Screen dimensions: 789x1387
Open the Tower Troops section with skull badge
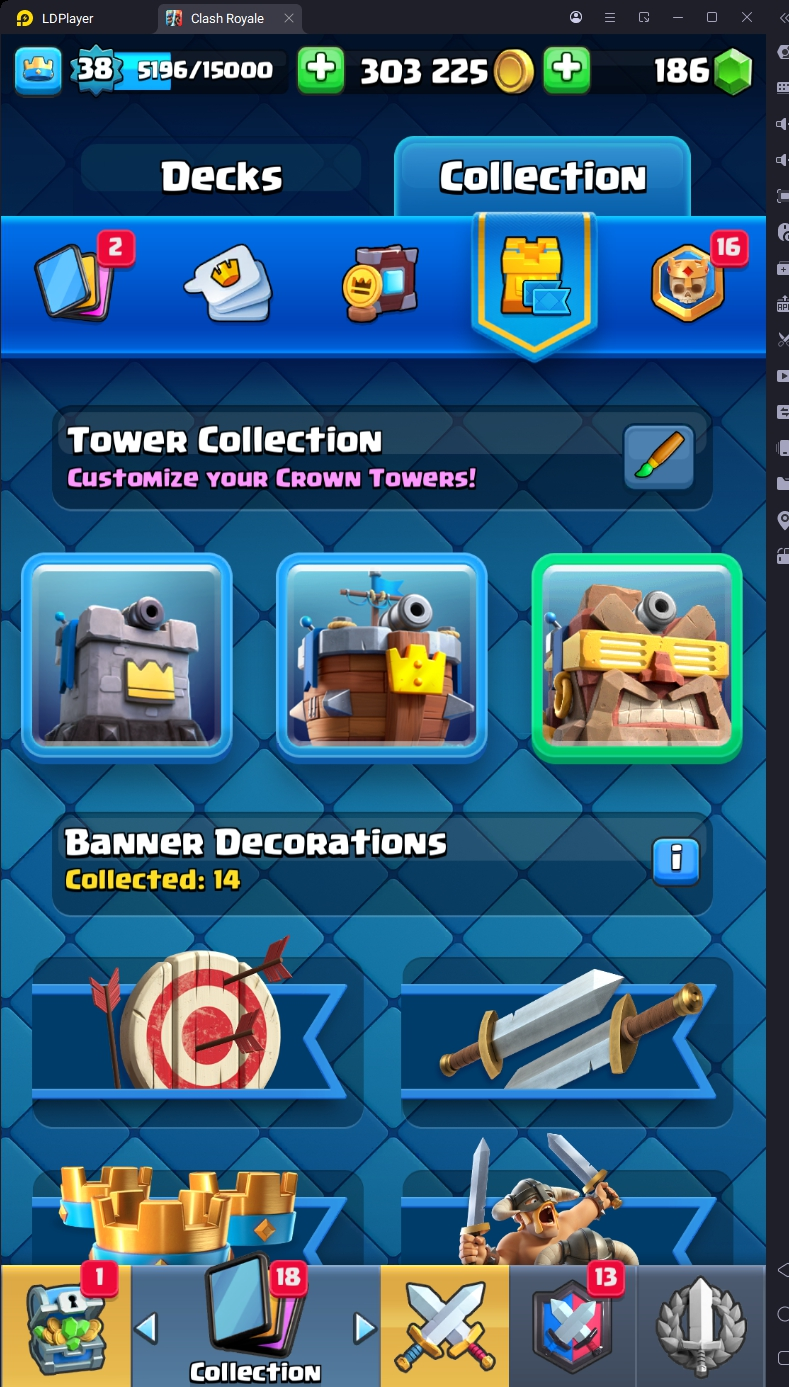(688, 281)
